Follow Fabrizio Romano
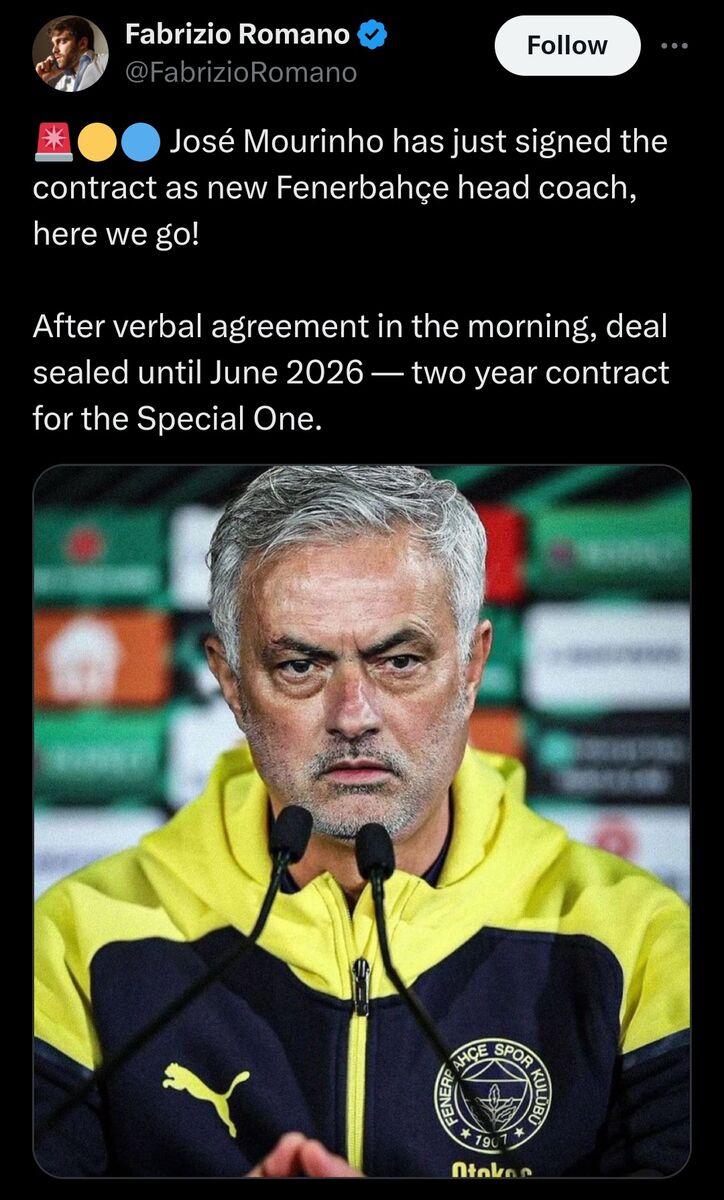The height and width of the screenshot is (1200, 724). [x=567, y=45]
